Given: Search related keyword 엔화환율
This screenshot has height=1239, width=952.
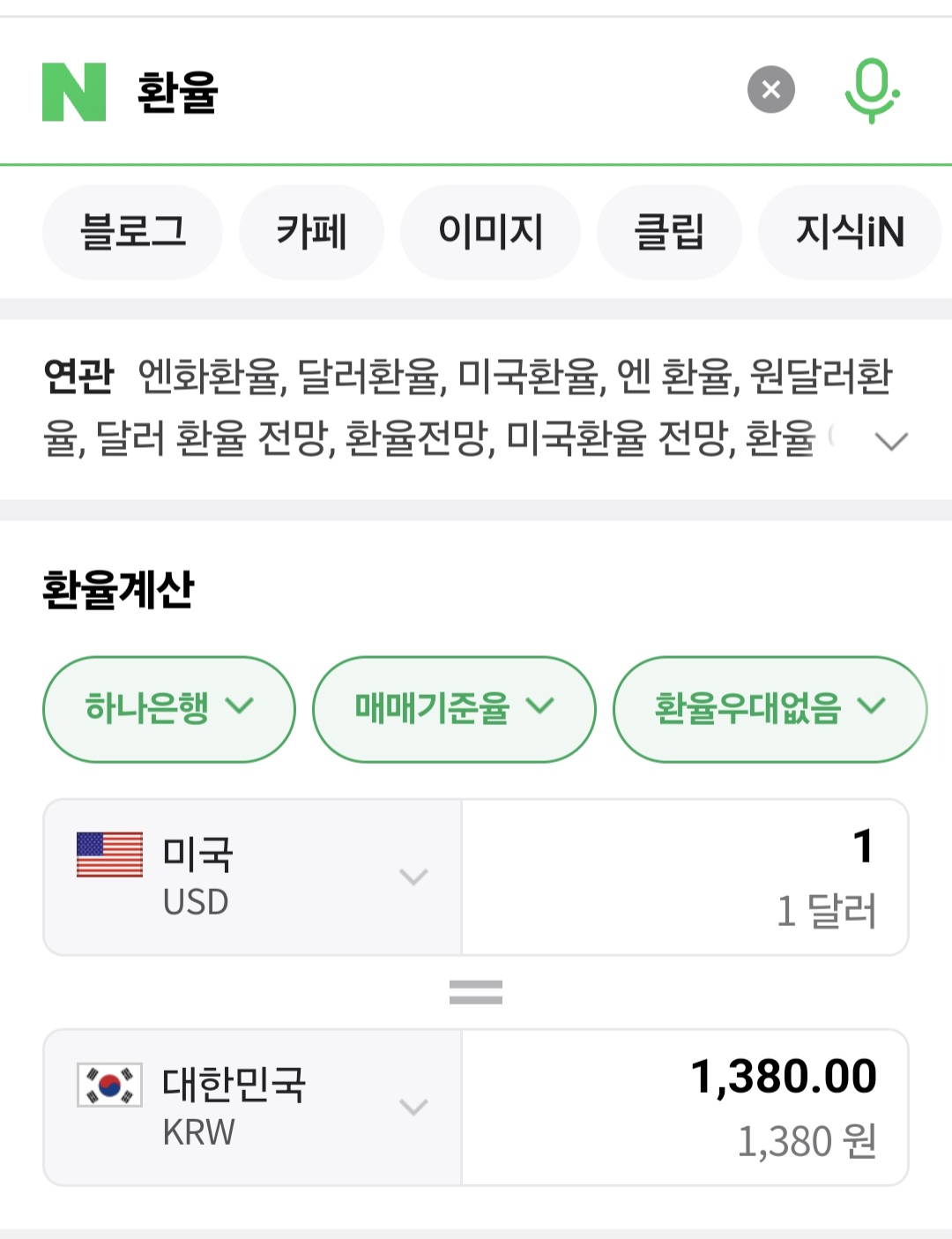Looking at the screenshot, I should tap(209, 377).
